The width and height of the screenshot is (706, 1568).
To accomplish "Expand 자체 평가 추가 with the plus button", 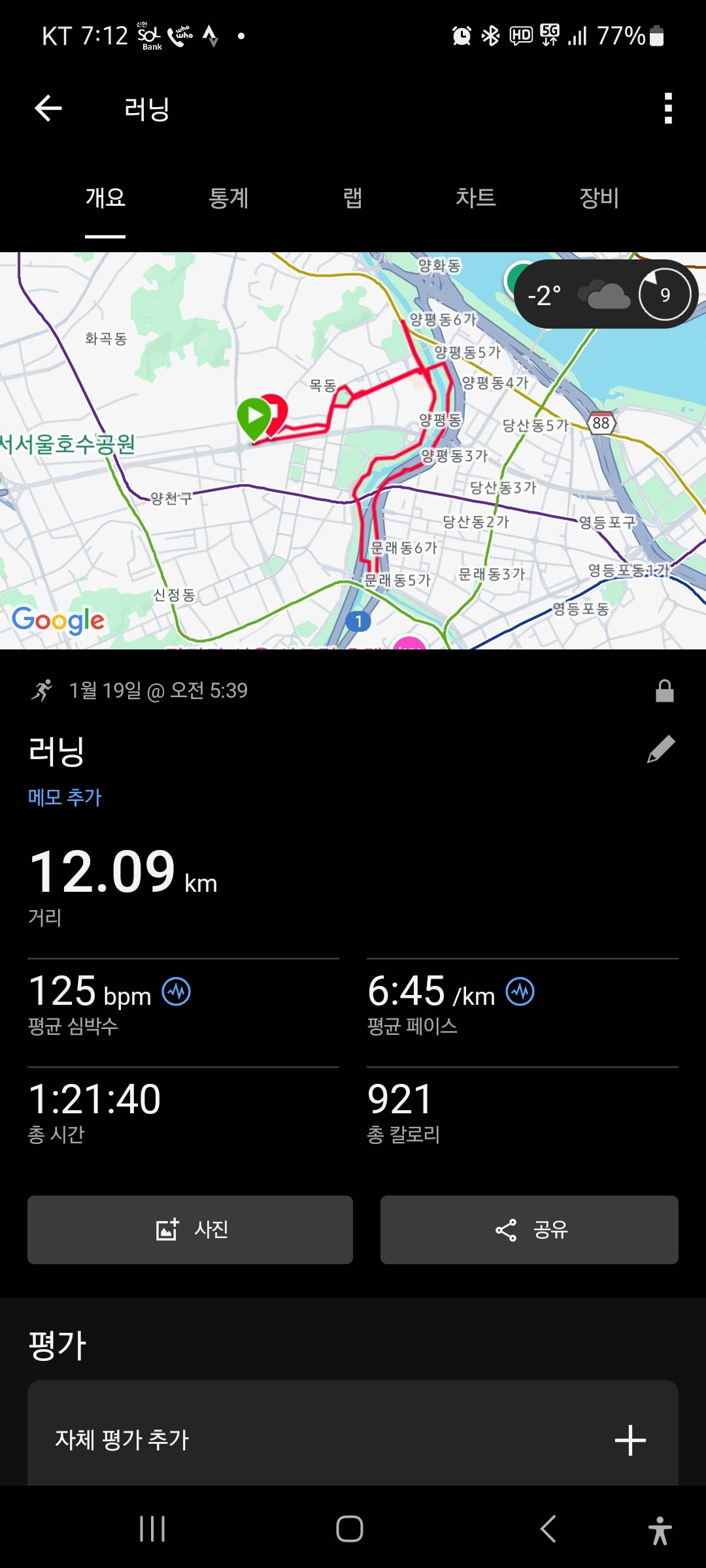I will pos(630,1439).
